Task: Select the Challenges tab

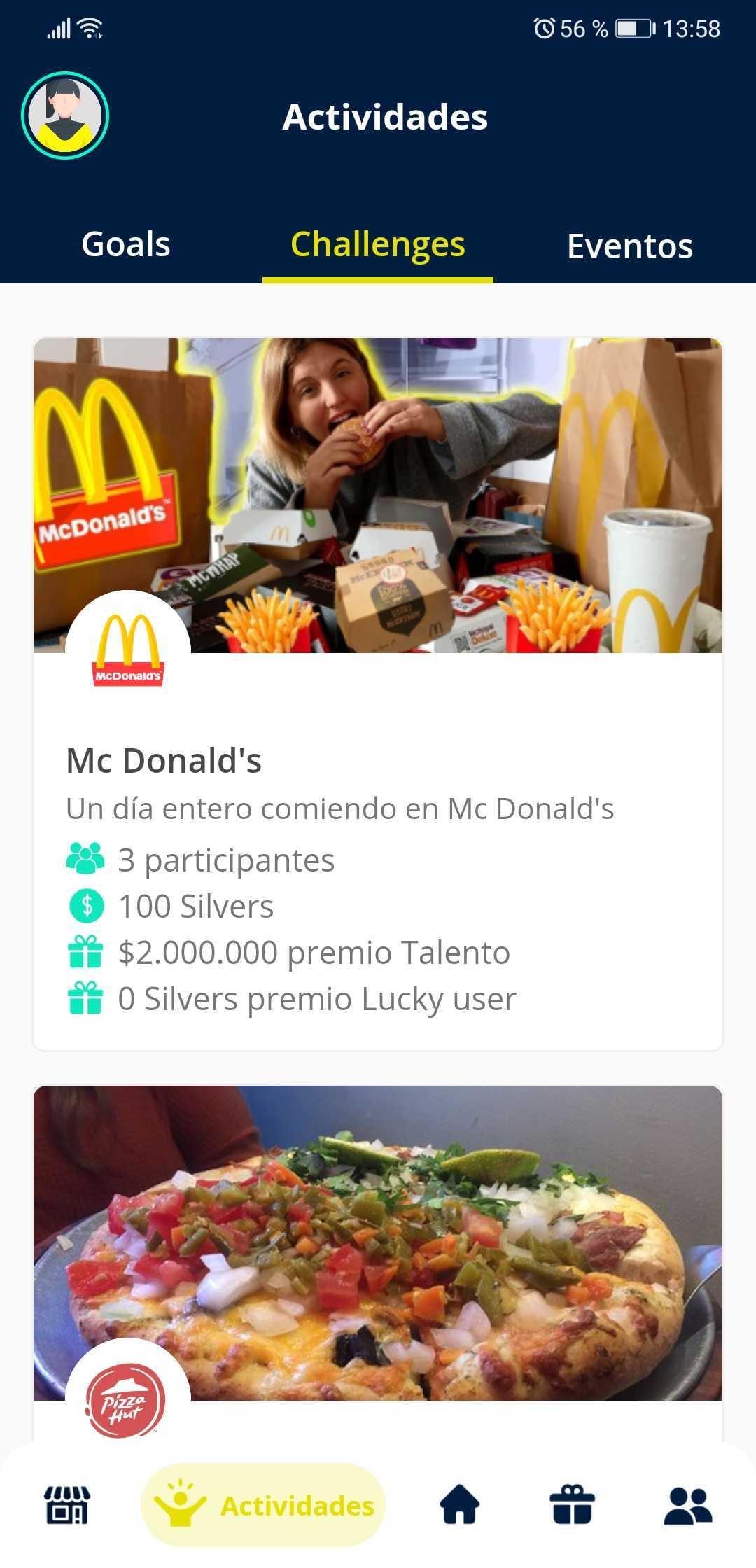Action: click(377, 246)
